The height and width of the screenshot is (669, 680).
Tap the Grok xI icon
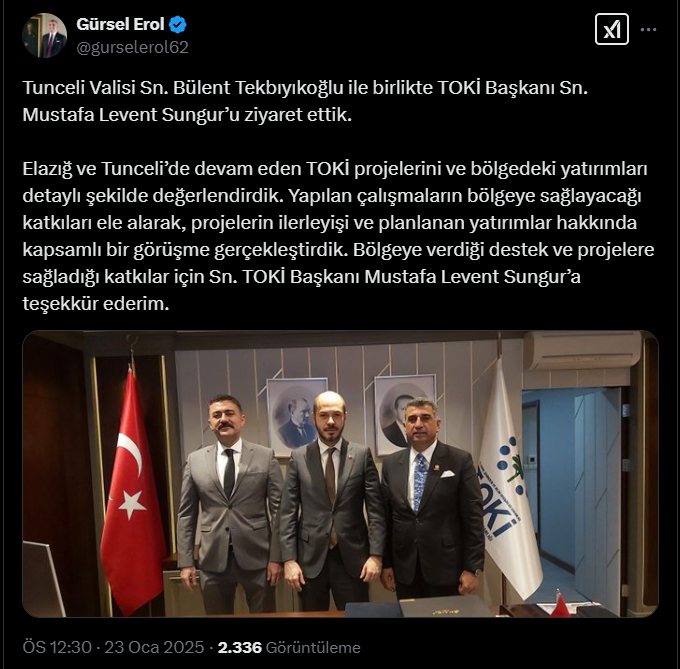click(x=611, y=30)
